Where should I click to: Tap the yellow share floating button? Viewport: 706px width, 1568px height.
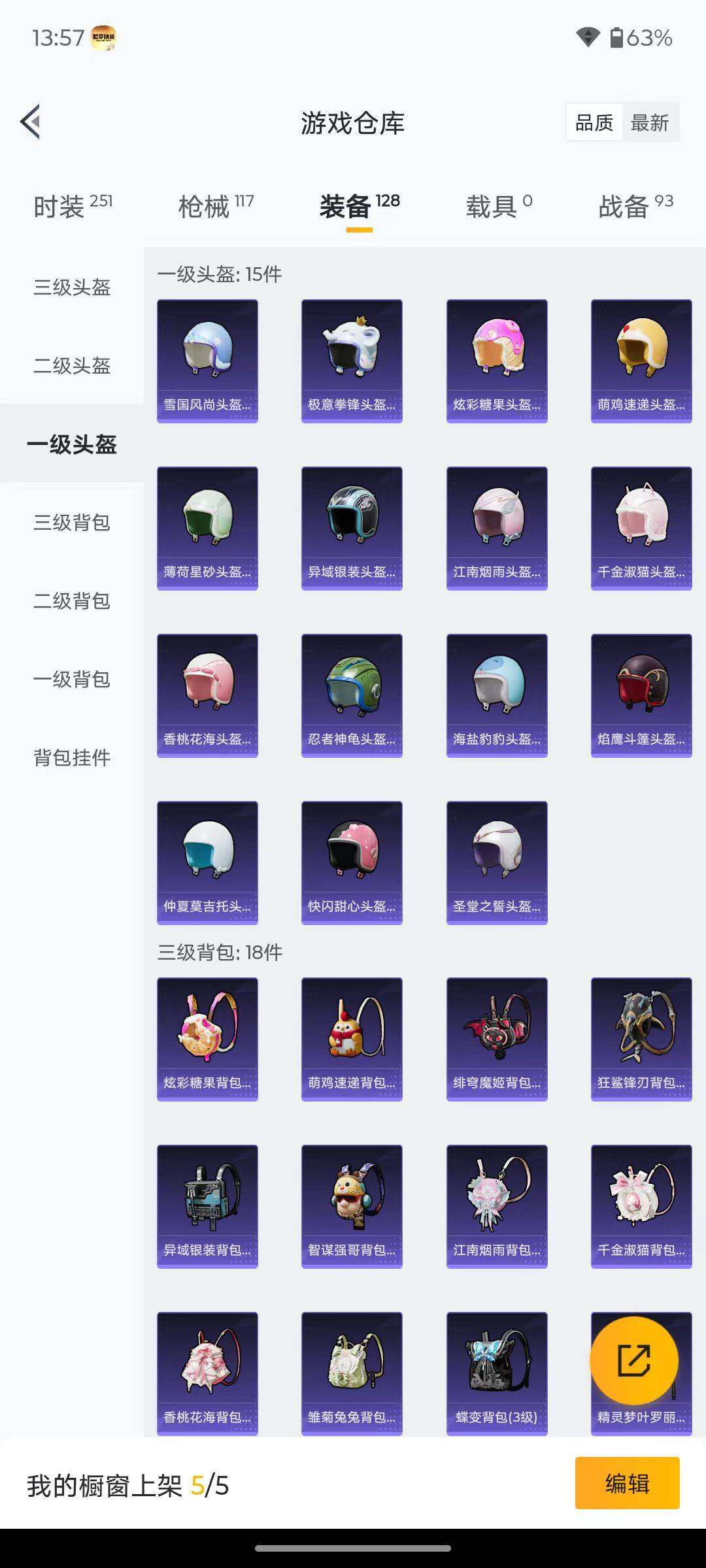click(633, 1360)
